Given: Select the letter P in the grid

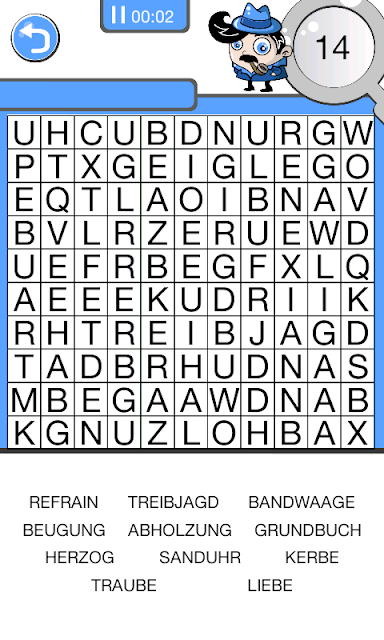Looking at the screenshot, I should (24, 166).
